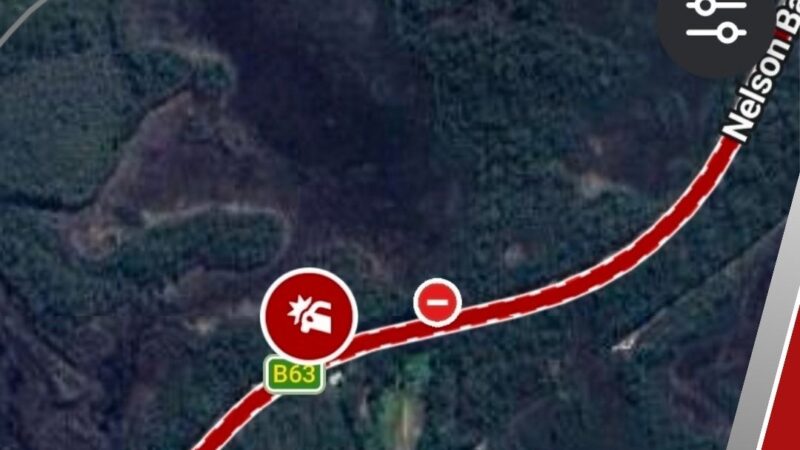The image size is (800, 450).
Task: Open the map filter settings
Action: pyautogui.click(x=718, y=22)
